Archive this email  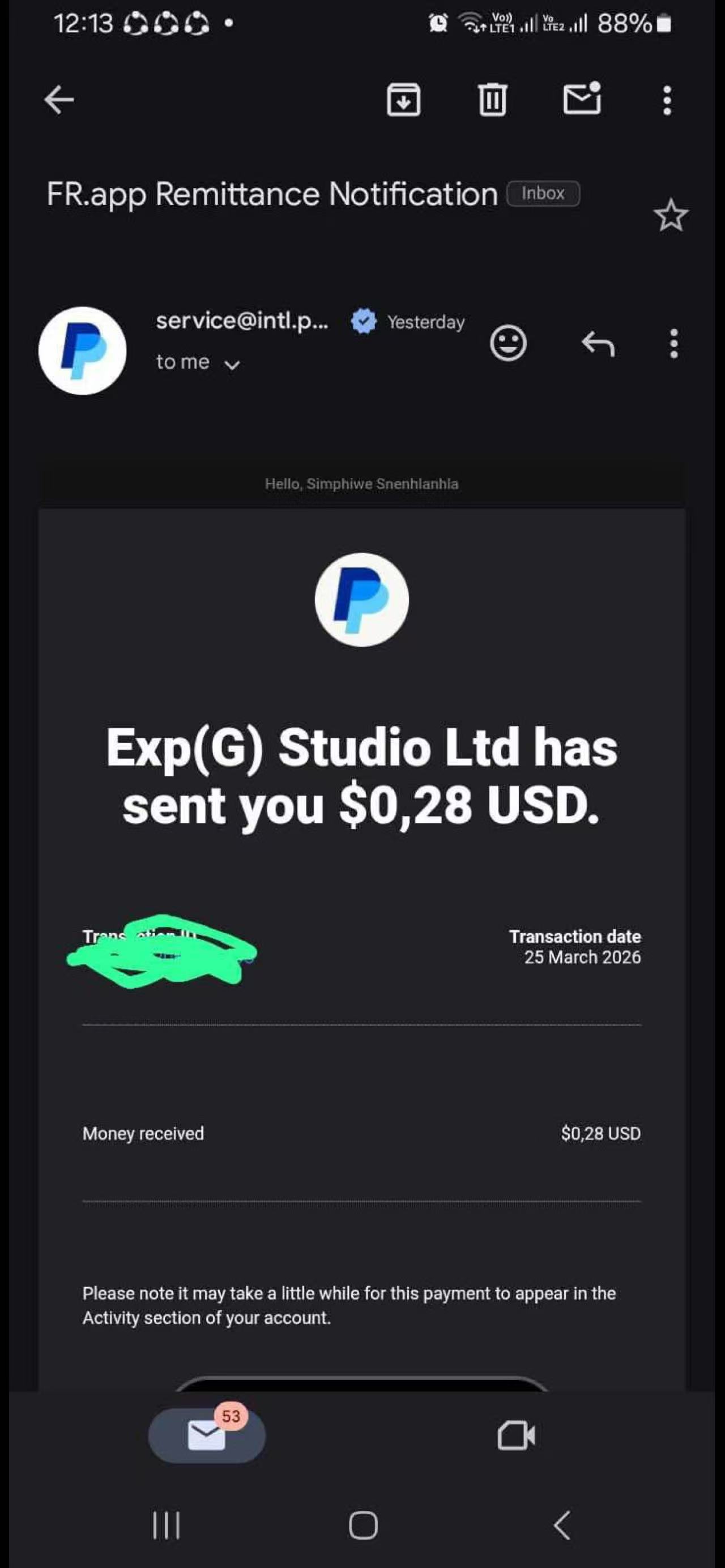[x=404, y=100]
